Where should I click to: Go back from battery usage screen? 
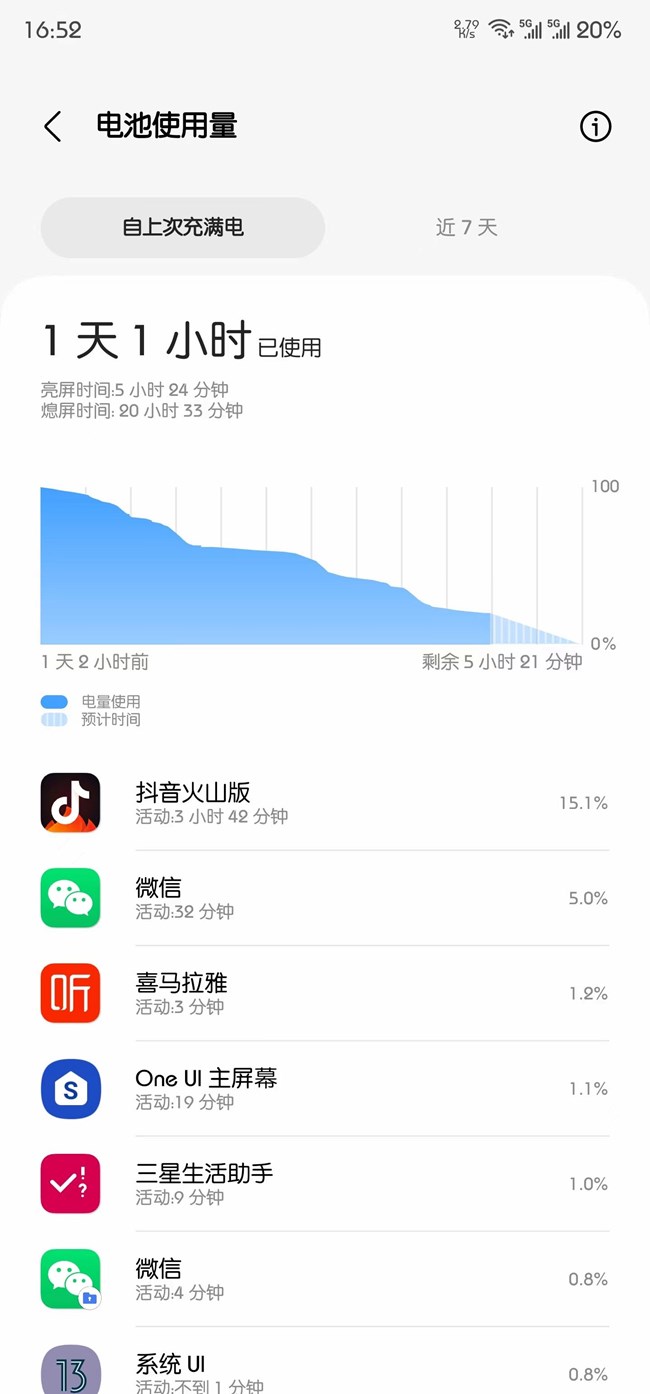coord(53,127)
